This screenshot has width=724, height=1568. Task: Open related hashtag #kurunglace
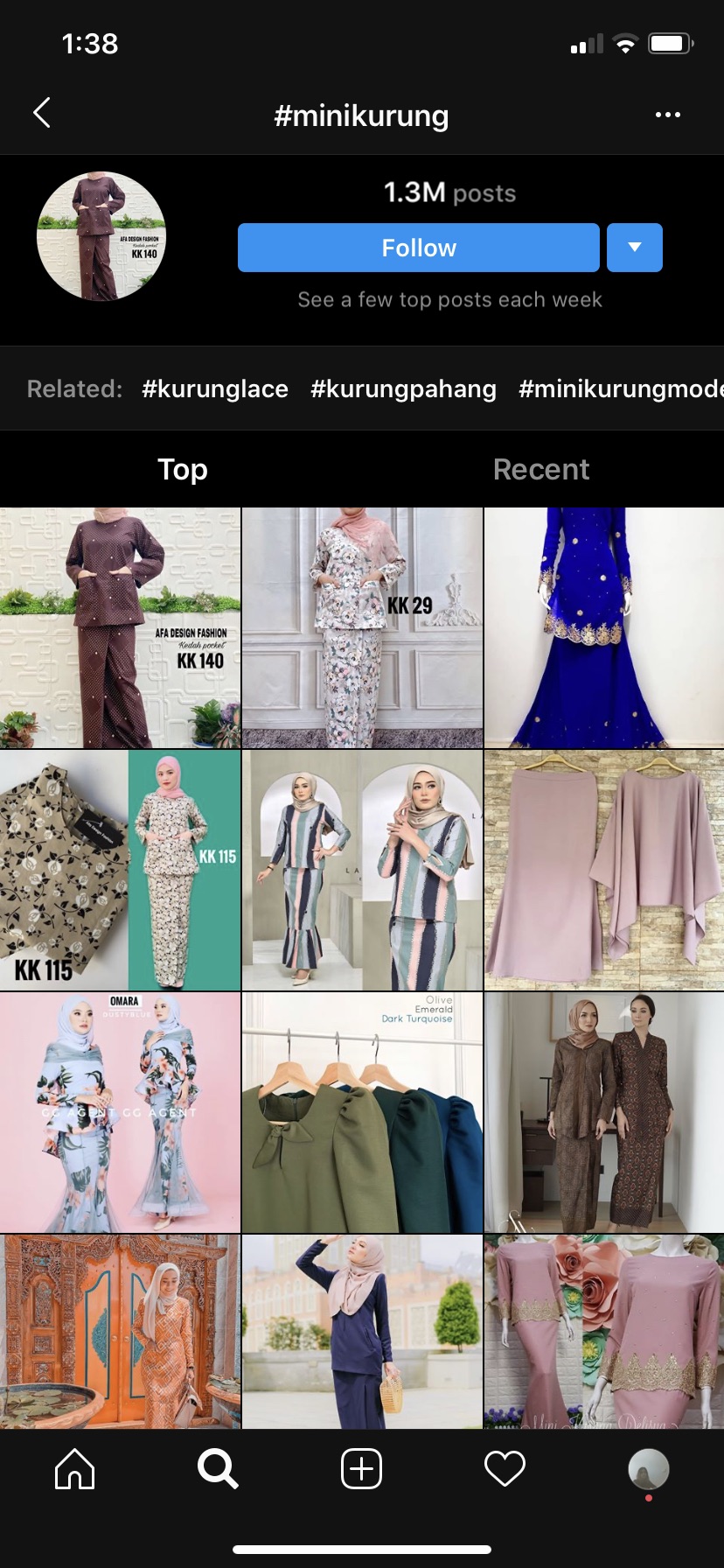click(x=215, y=388)
